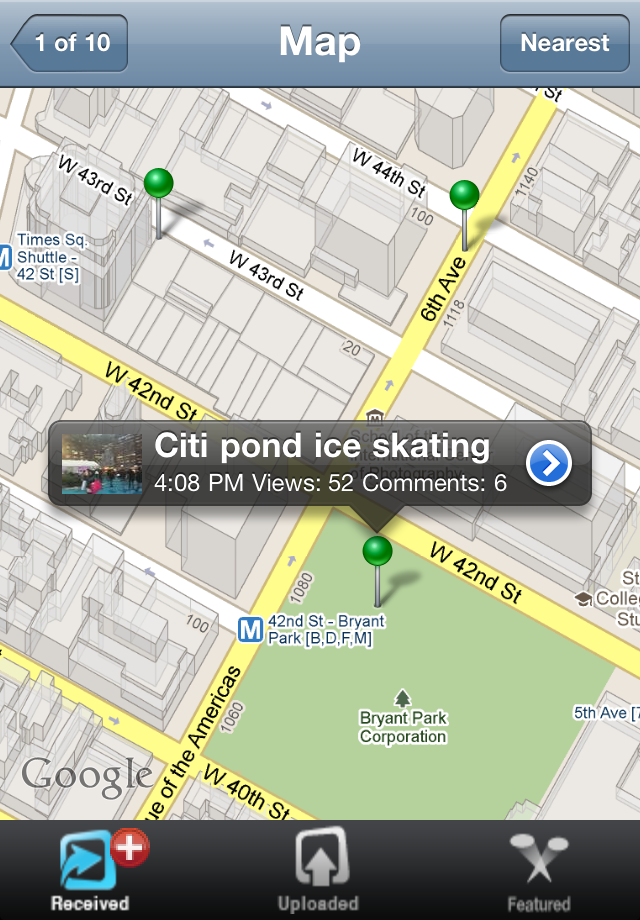Screen dimensions: 640x920
Task: Select the green pin on 6th Ave
Action: pos(464,195)
